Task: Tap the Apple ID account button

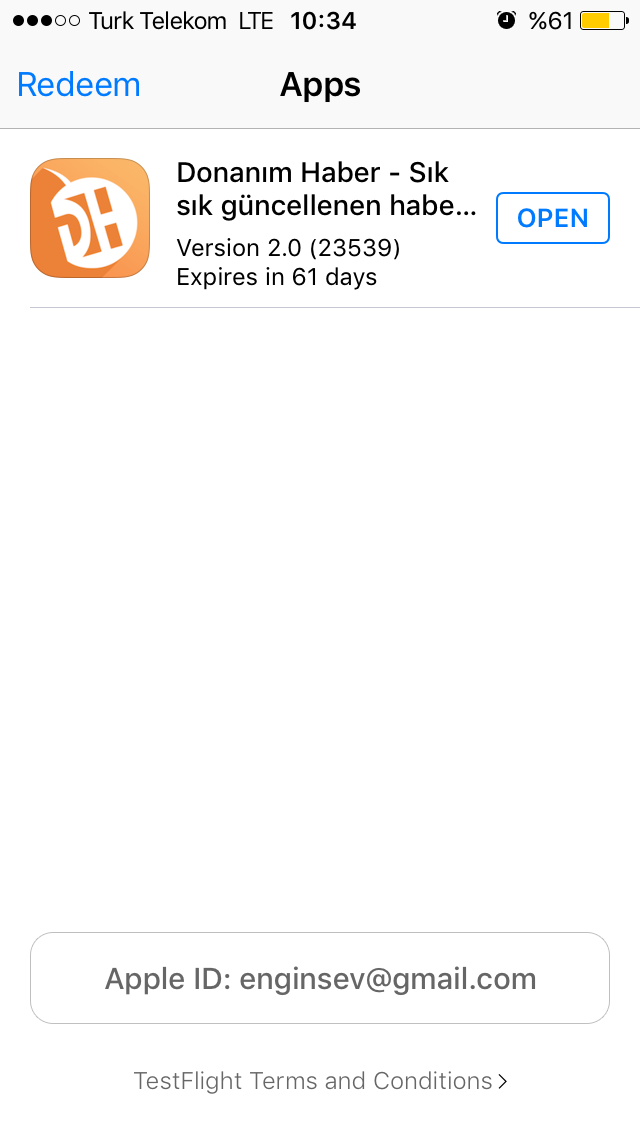Action: [x=320, y=977]
